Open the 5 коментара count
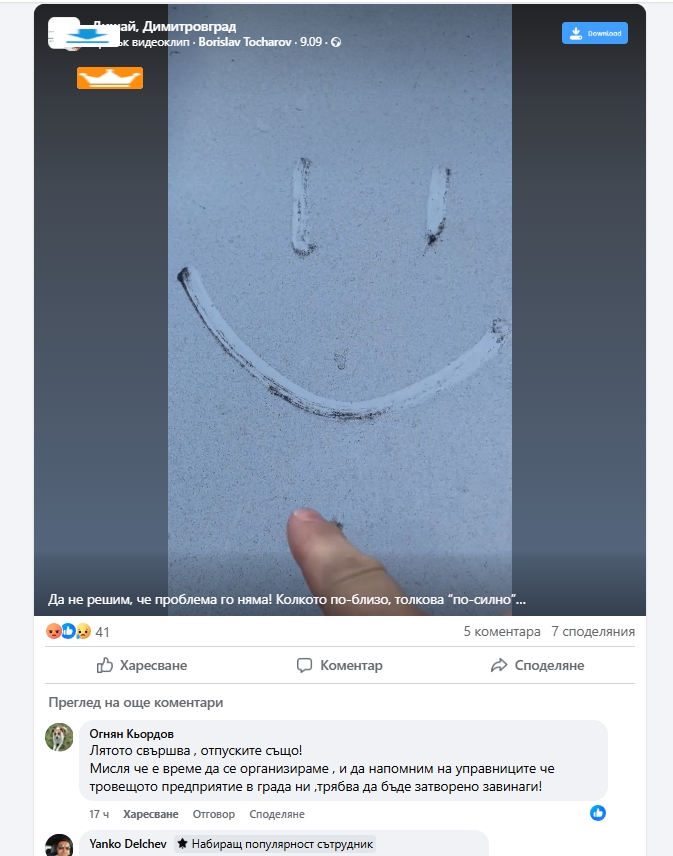The image size is (673, 856). pyautogui.click(x=502, y=632)
